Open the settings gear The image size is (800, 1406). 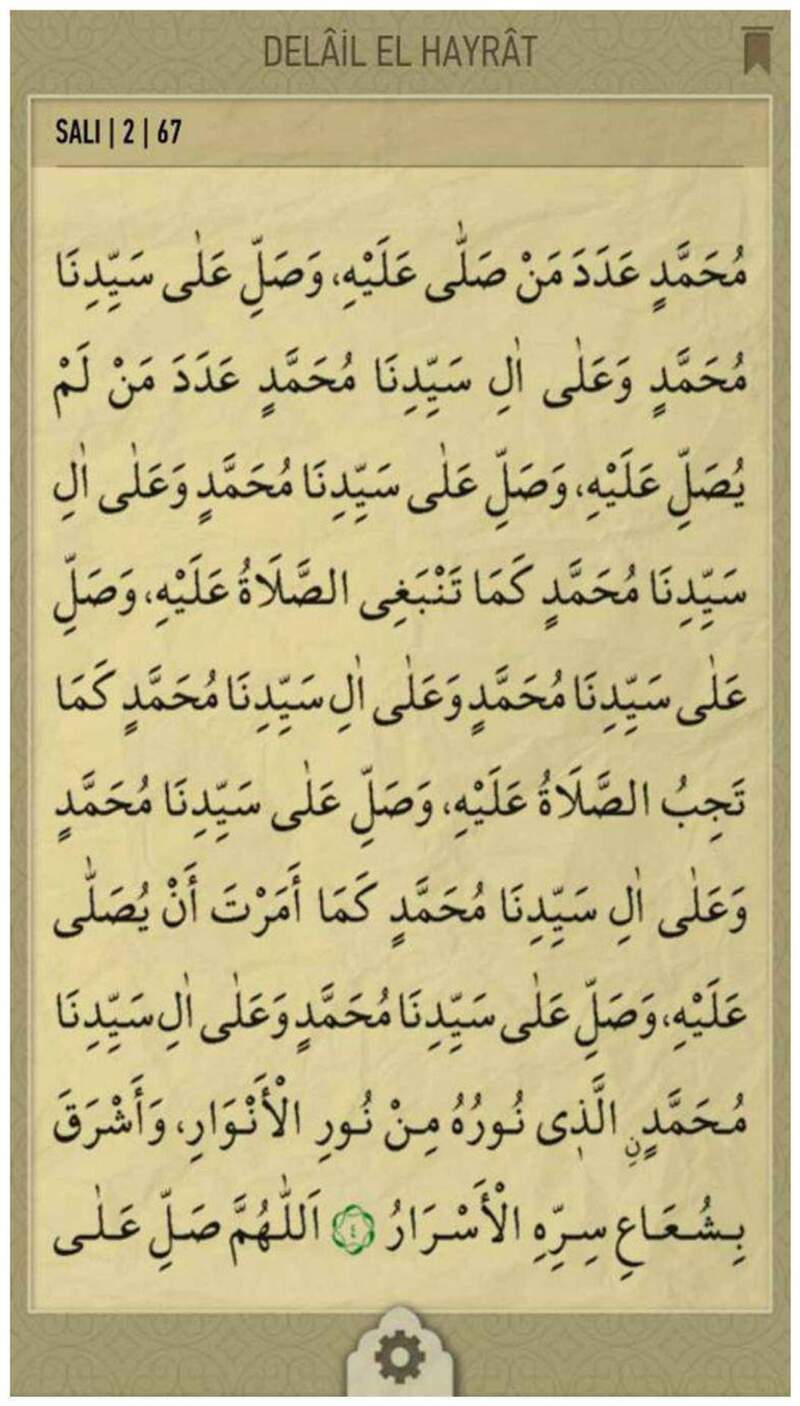pos(400,1360)
